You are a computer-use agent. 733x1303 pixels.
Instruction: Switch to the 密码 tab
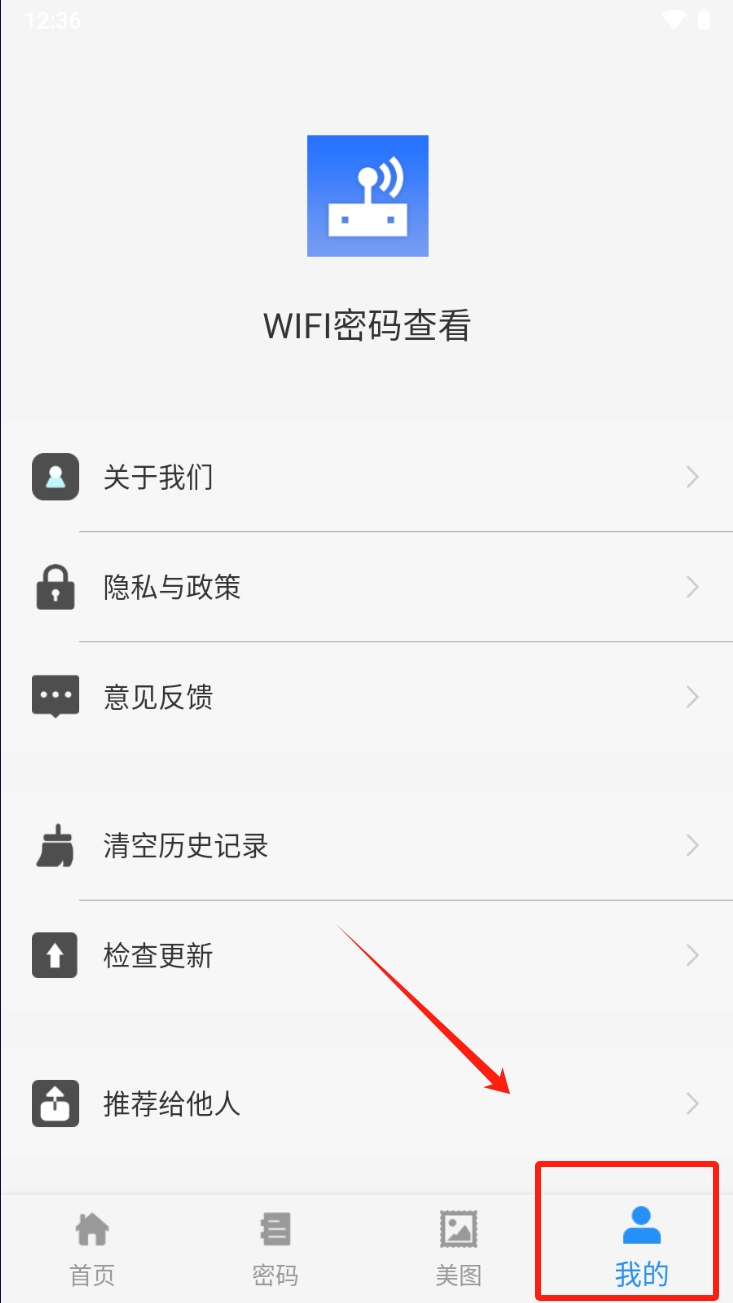(275, 1248)
